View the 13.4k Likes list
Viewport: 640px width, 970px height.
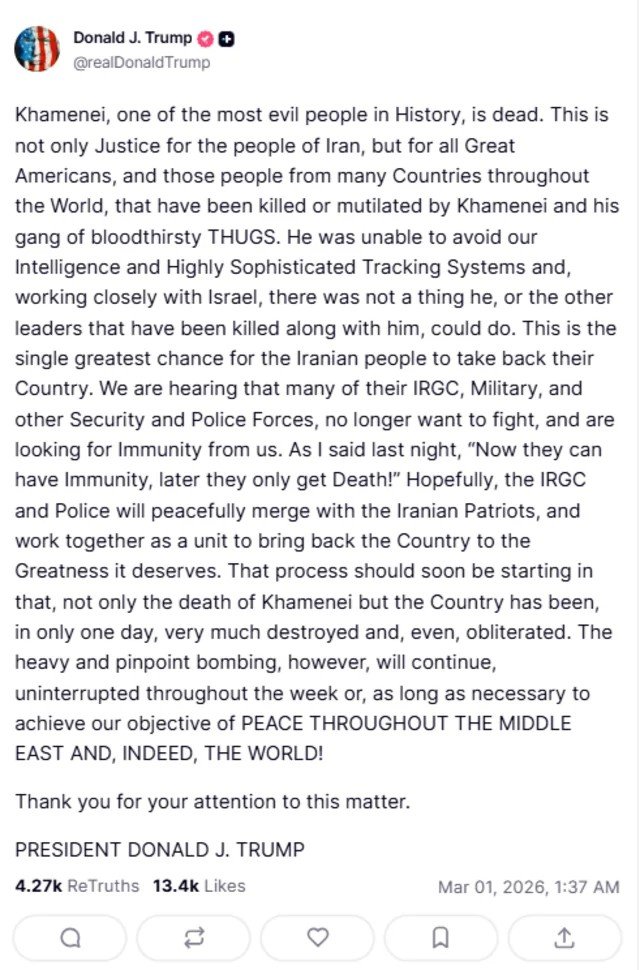[198, 886]
